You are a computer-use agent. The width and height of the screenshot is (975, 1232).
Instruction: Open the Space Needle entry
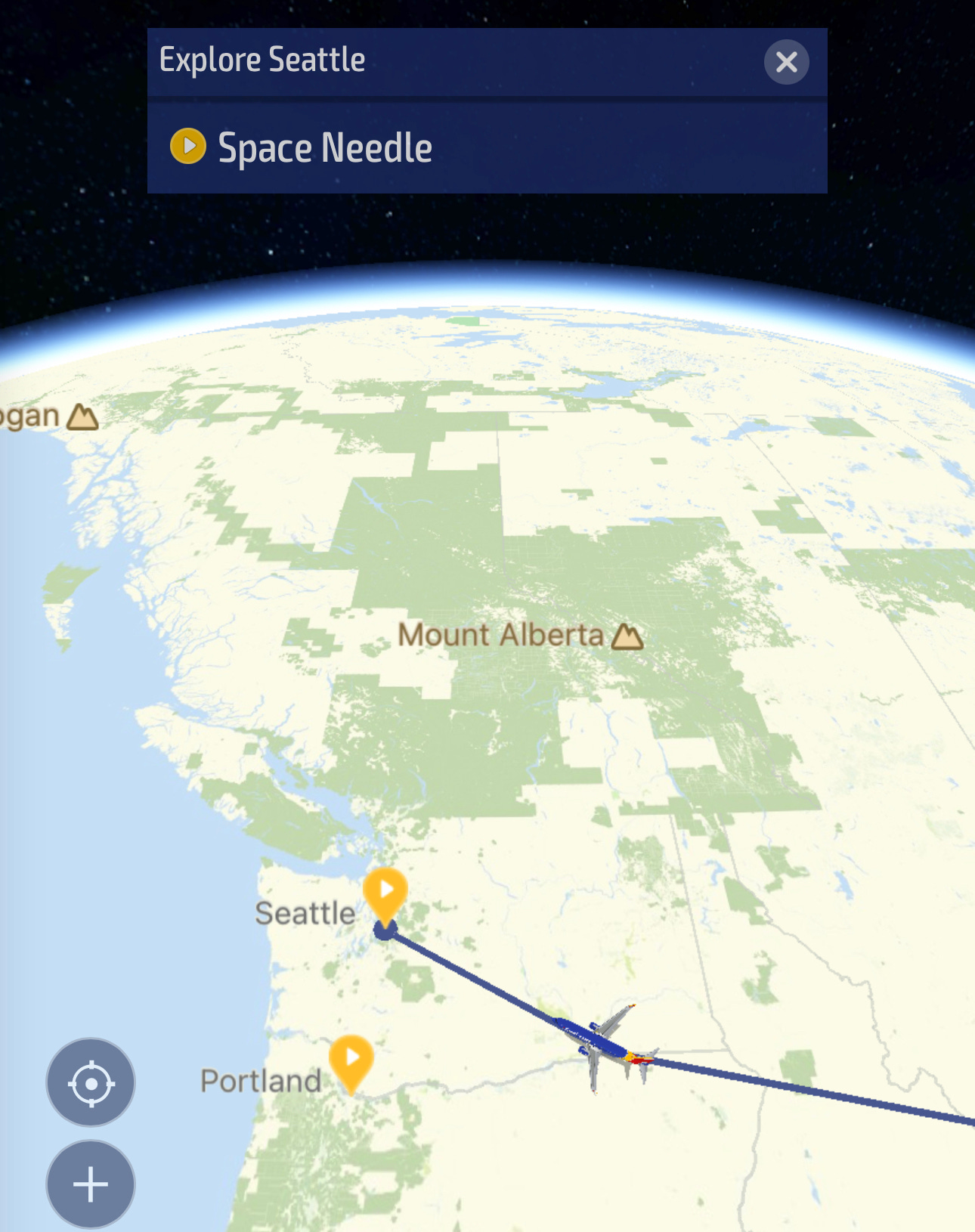coord(325,147)
